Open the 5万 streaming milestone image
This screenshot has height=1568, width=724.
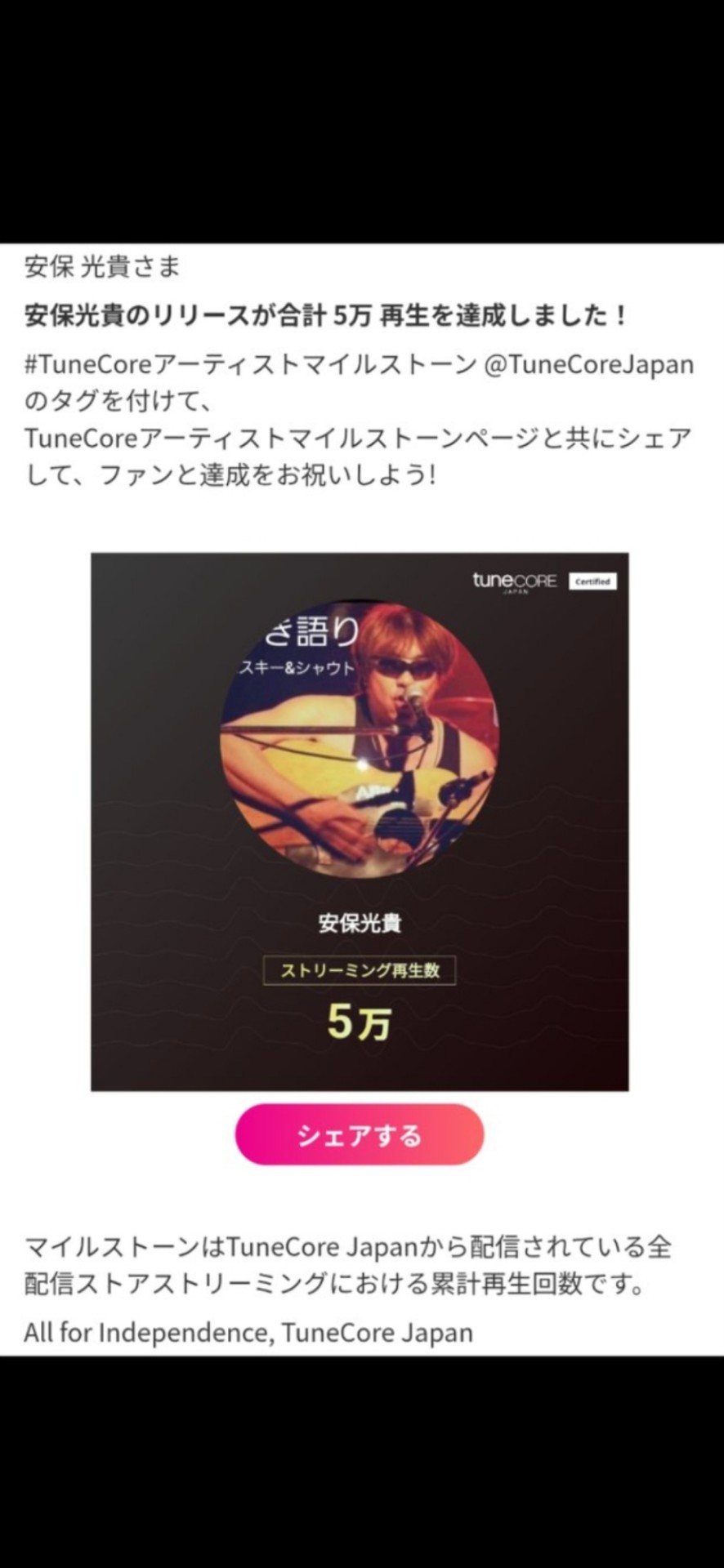360,822
